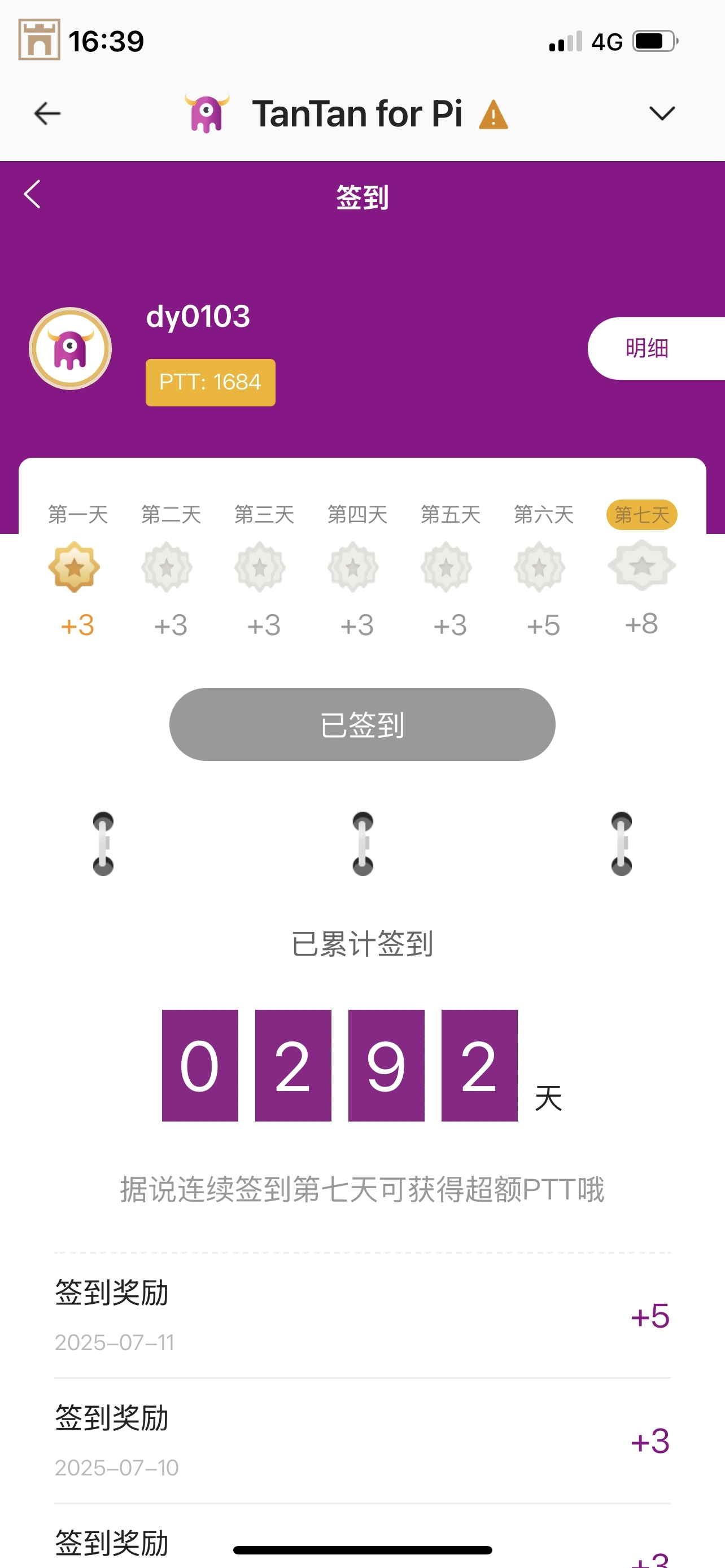Go back using the browser back arrow
Screen dimensions: 725x1568
47,113
